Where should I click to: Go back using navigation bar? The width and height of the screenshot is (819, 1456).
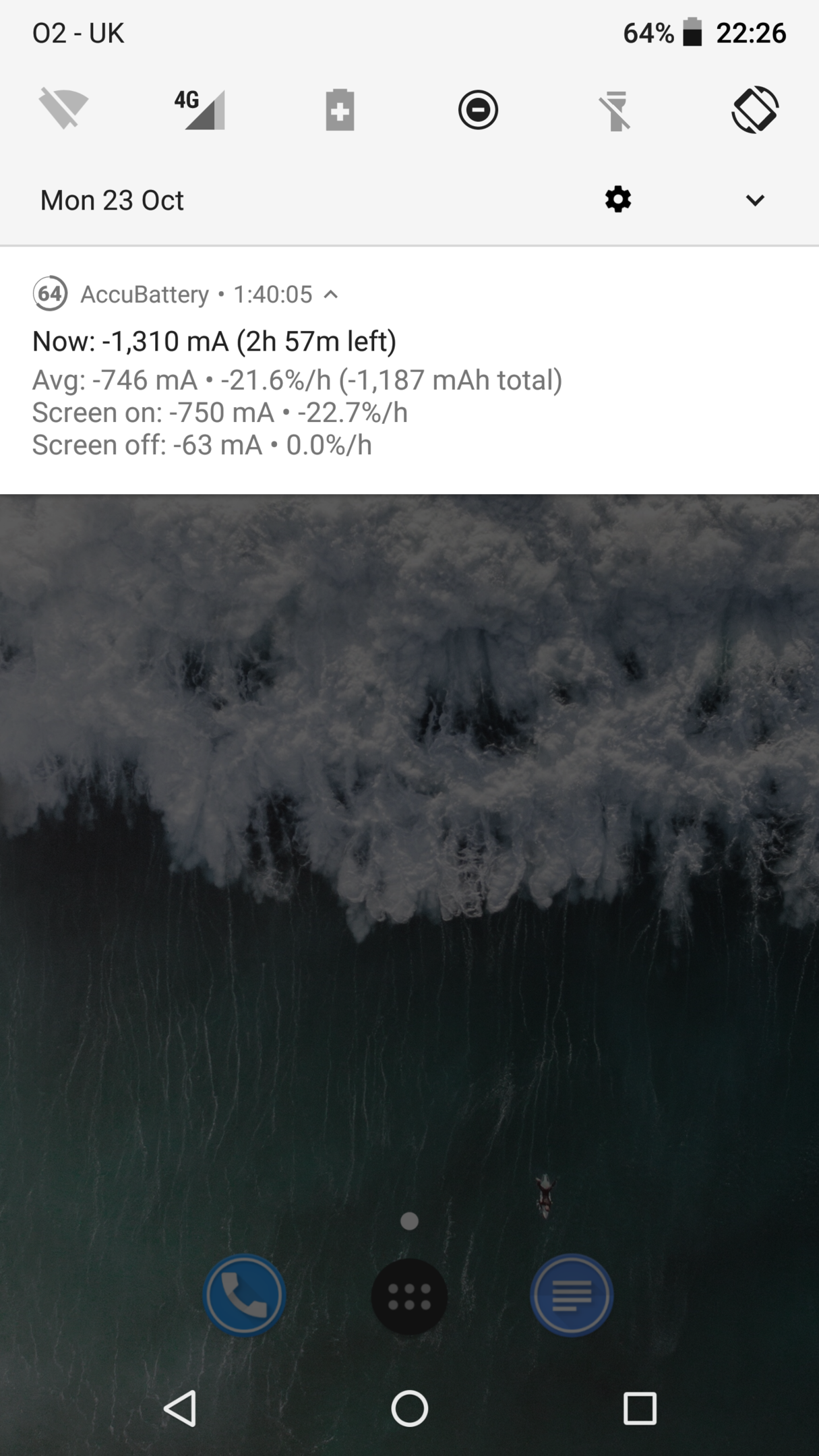(x=180, y=1408)
